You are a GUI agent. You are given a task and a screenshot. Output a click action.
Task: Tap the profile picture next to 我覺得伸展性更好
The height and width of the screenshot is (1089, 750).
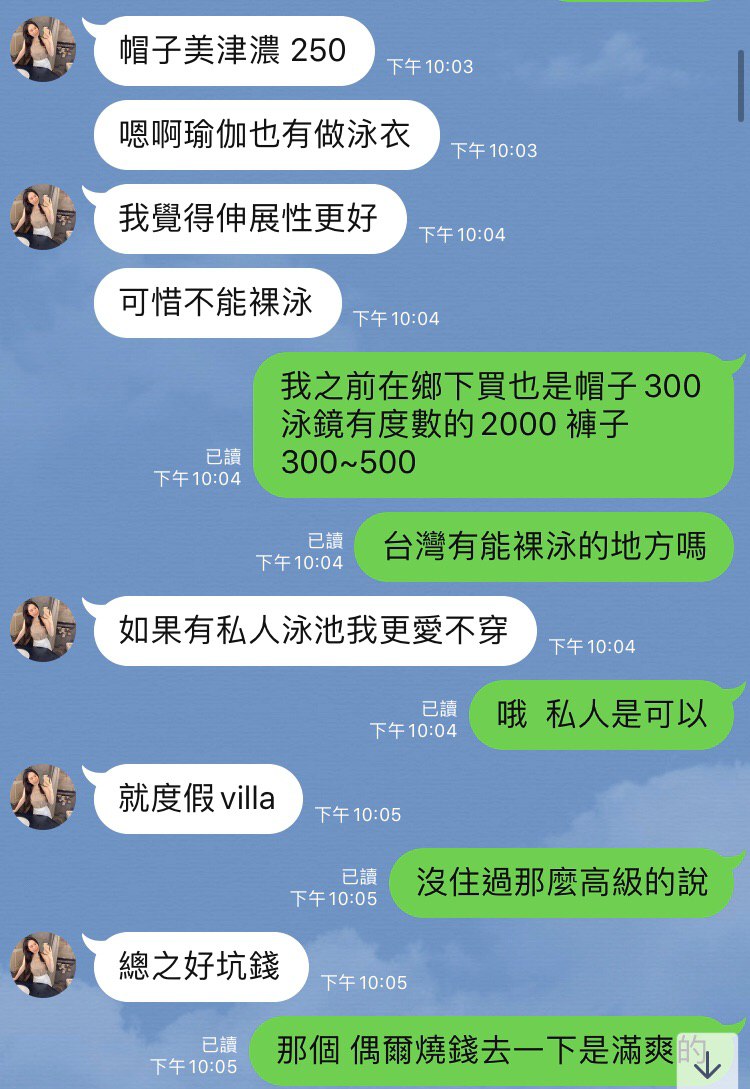[x=43, y=217]
